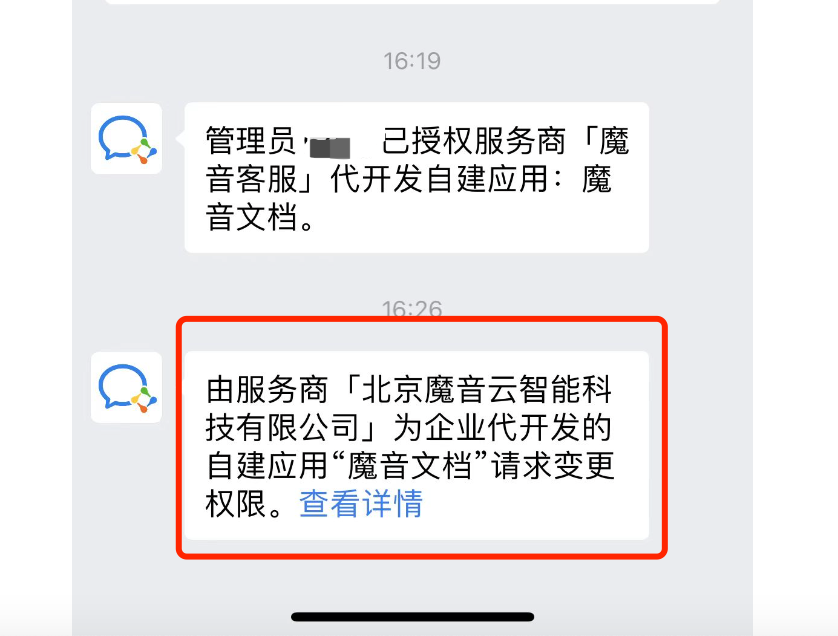The width and height of the screenshot is (838, 636).
Task: Tap the sender avatar beside the 北京魔音云智能科技 message
Action: point(126,387)
